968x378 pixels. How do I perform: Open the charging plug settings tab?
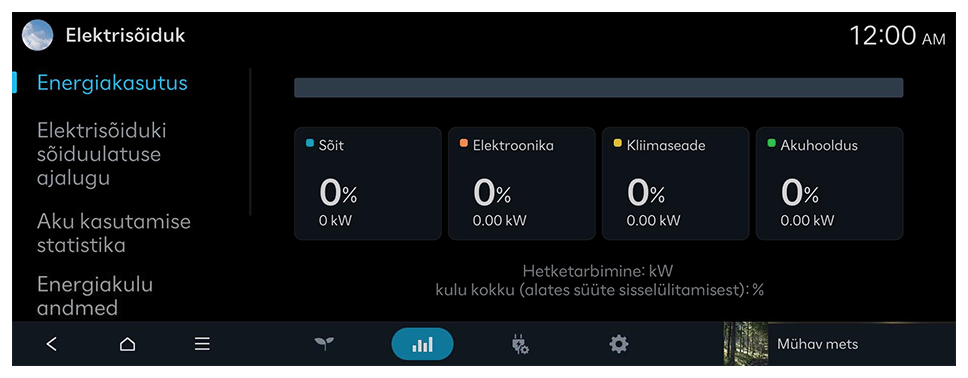(520, 344)
